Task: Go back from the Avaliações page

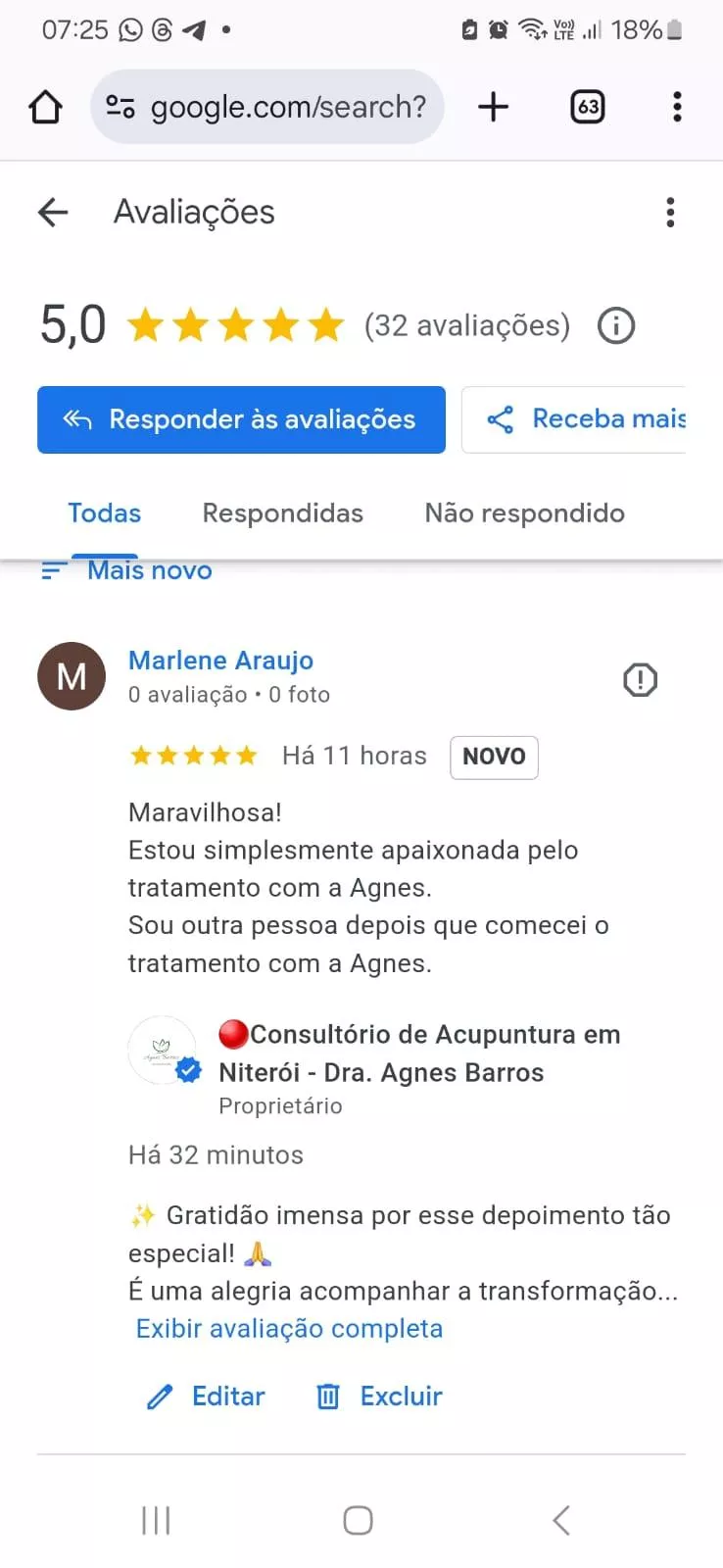Action: tap(53, 212)
